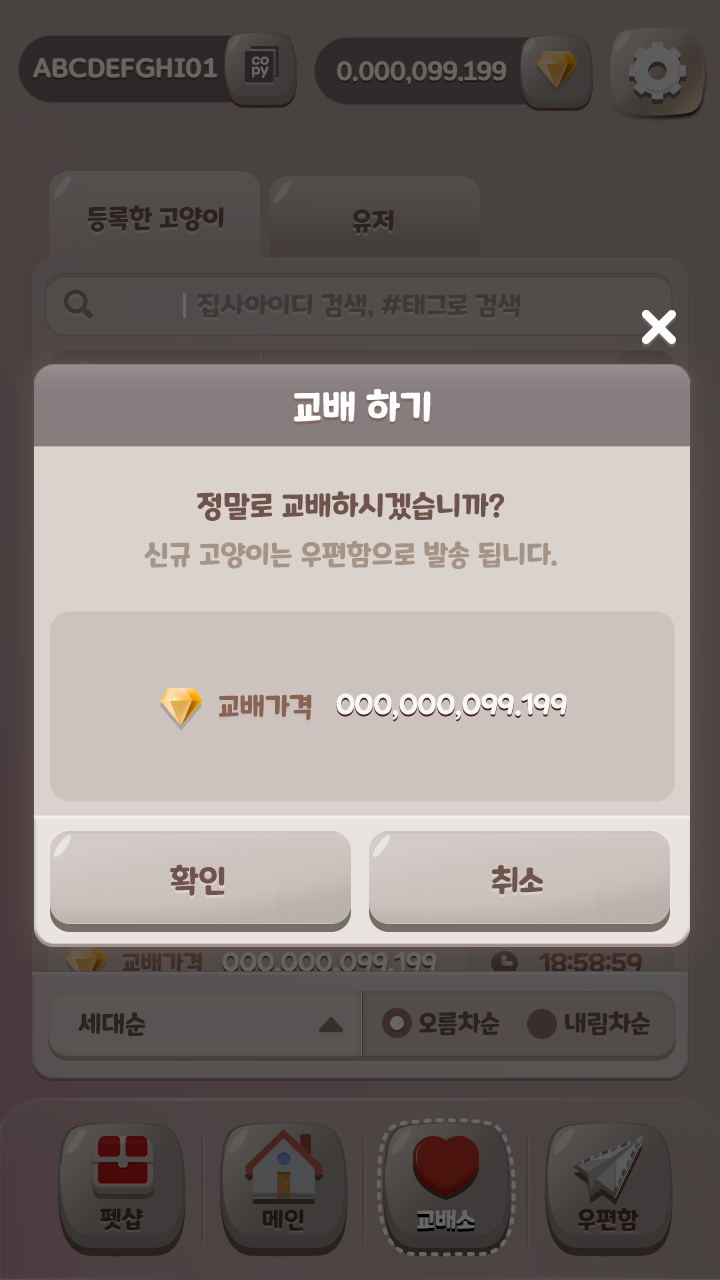Select 오름차순 sort order

point(441,1024)
